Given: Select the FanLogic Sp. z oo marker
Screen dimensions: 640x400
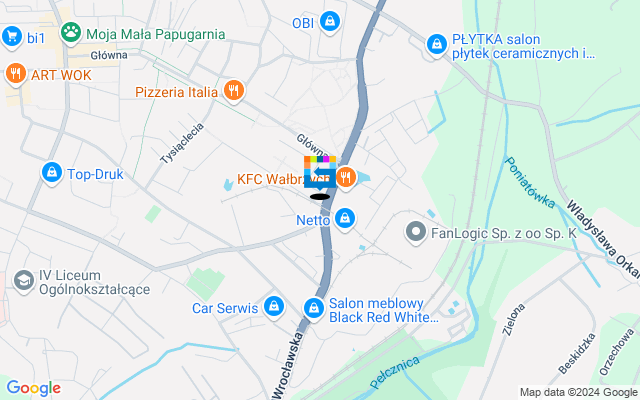Looking at the screenshot, I should 417,232.
